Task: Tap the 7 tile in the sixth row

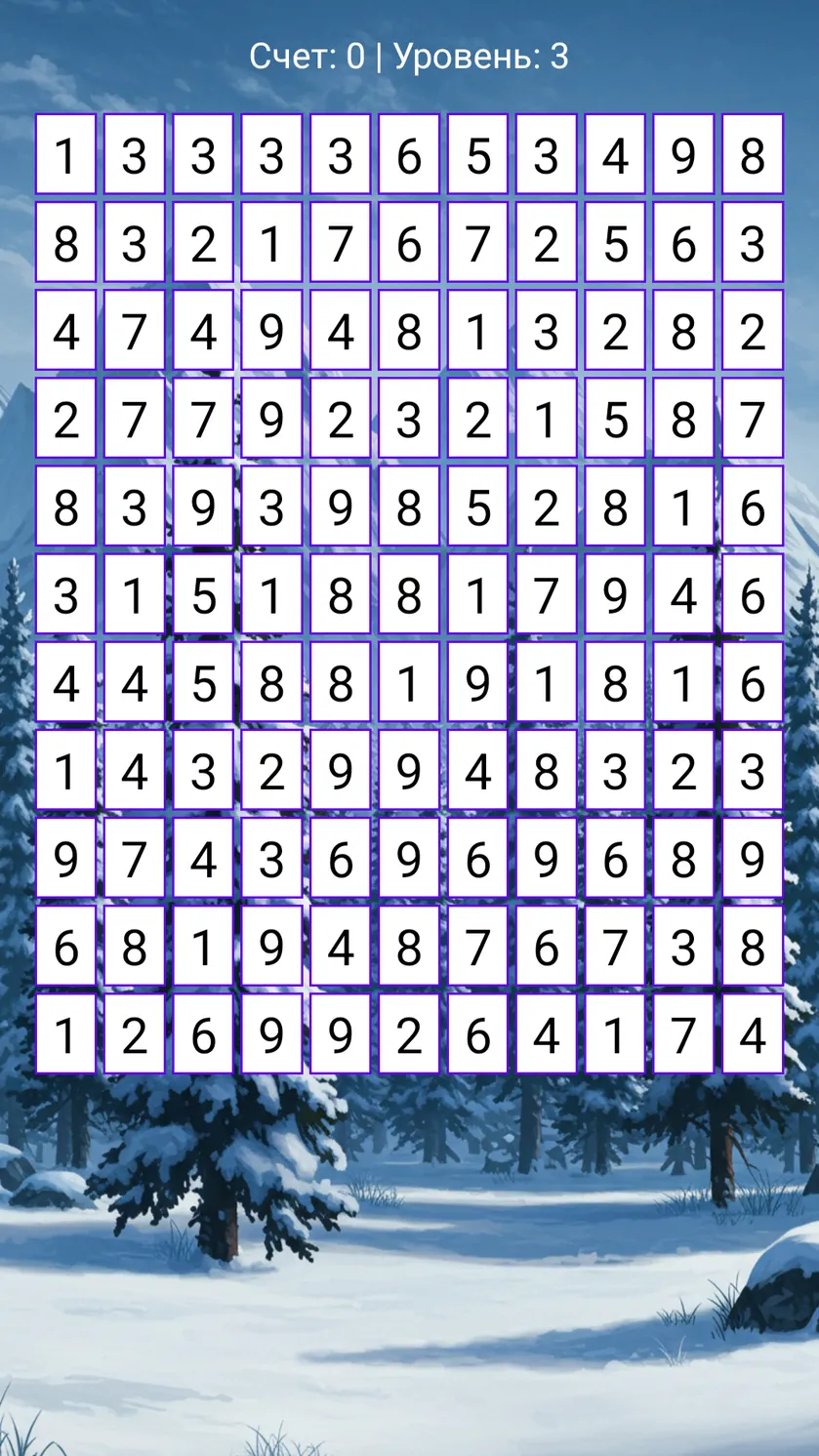Action: click(x=547, y=593)
